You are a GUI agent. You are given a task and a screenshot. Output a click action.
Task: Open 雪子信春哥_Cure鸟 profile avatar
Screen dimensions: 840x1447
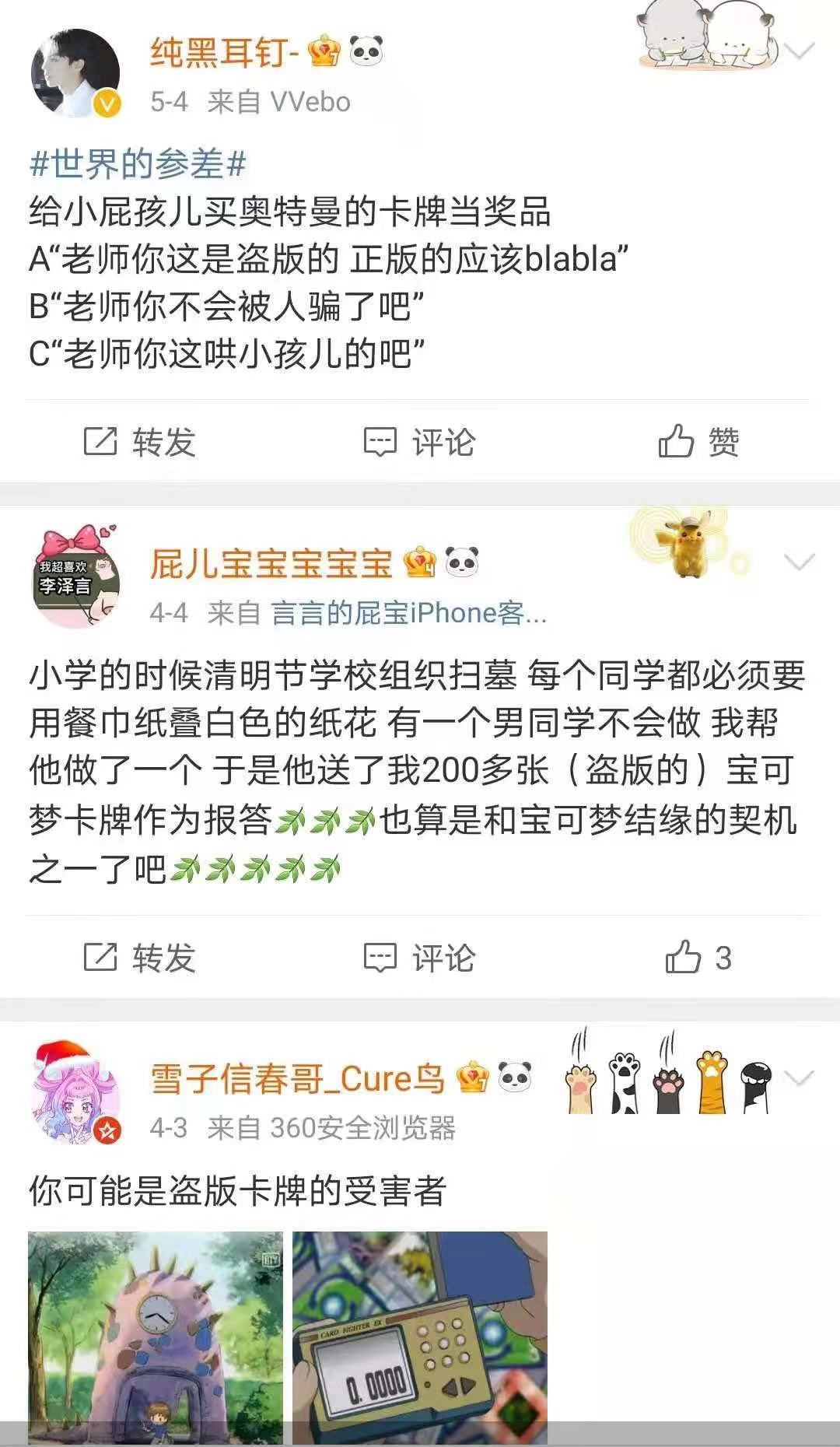(75, 1093)
